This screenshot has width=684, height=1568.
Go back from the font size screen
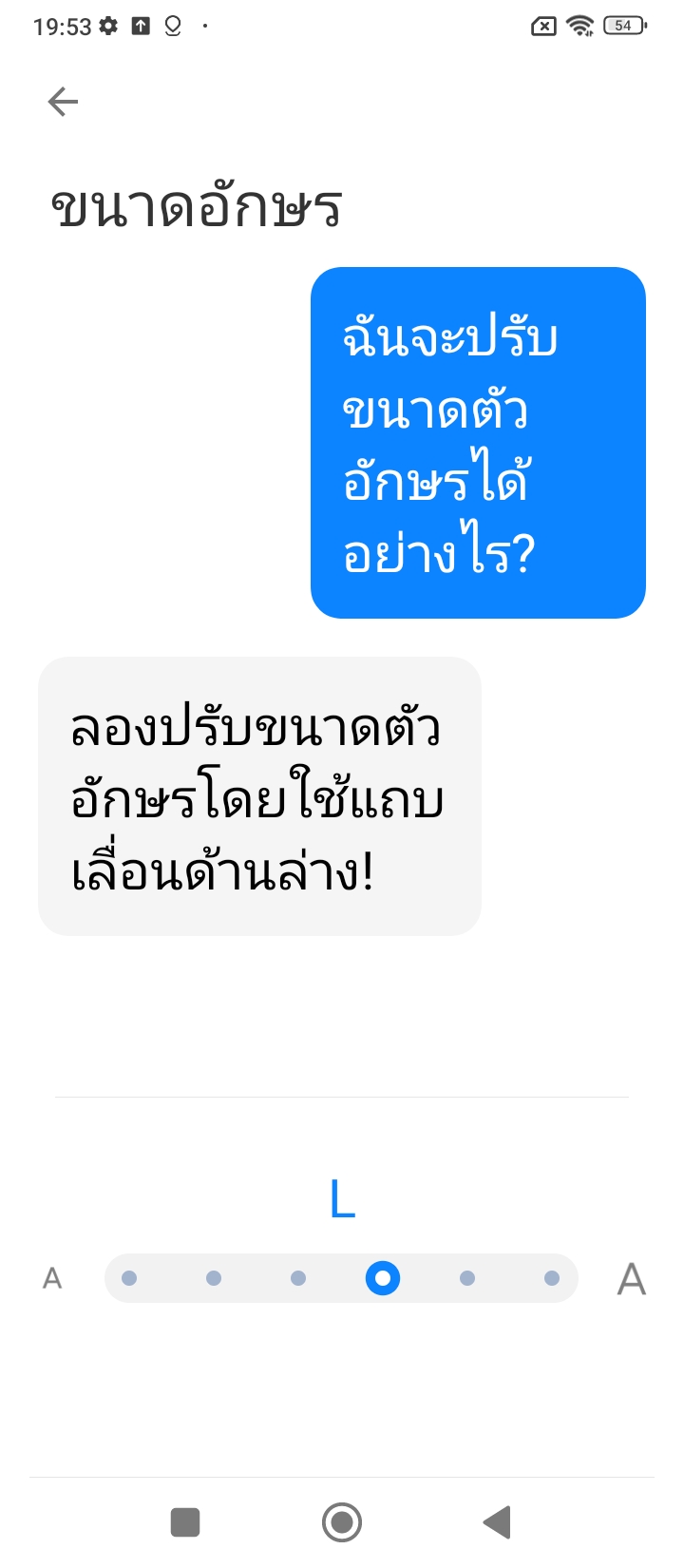pyautogui.click(x=63, y=102)
